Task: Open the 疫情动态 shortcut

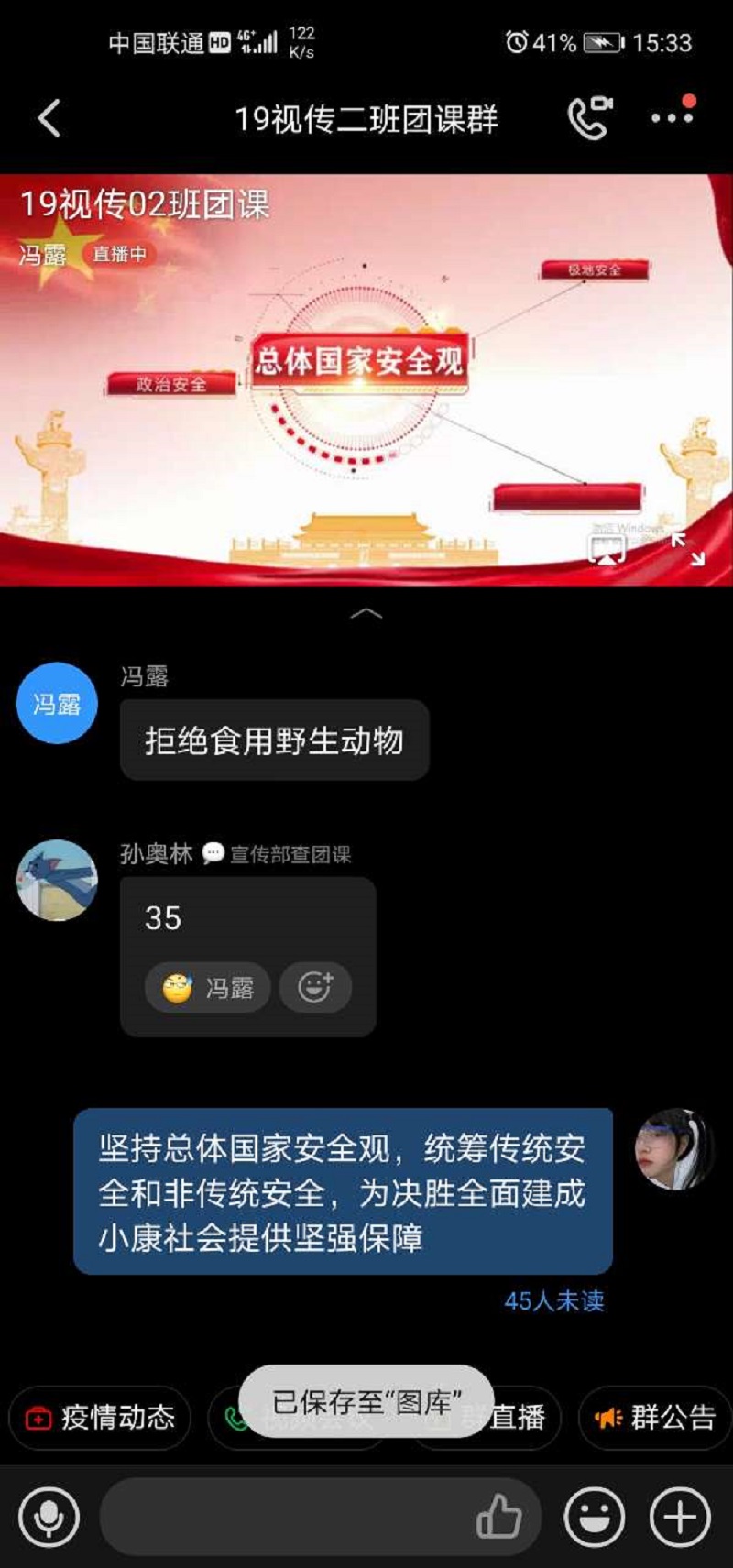Action: 100,1418
